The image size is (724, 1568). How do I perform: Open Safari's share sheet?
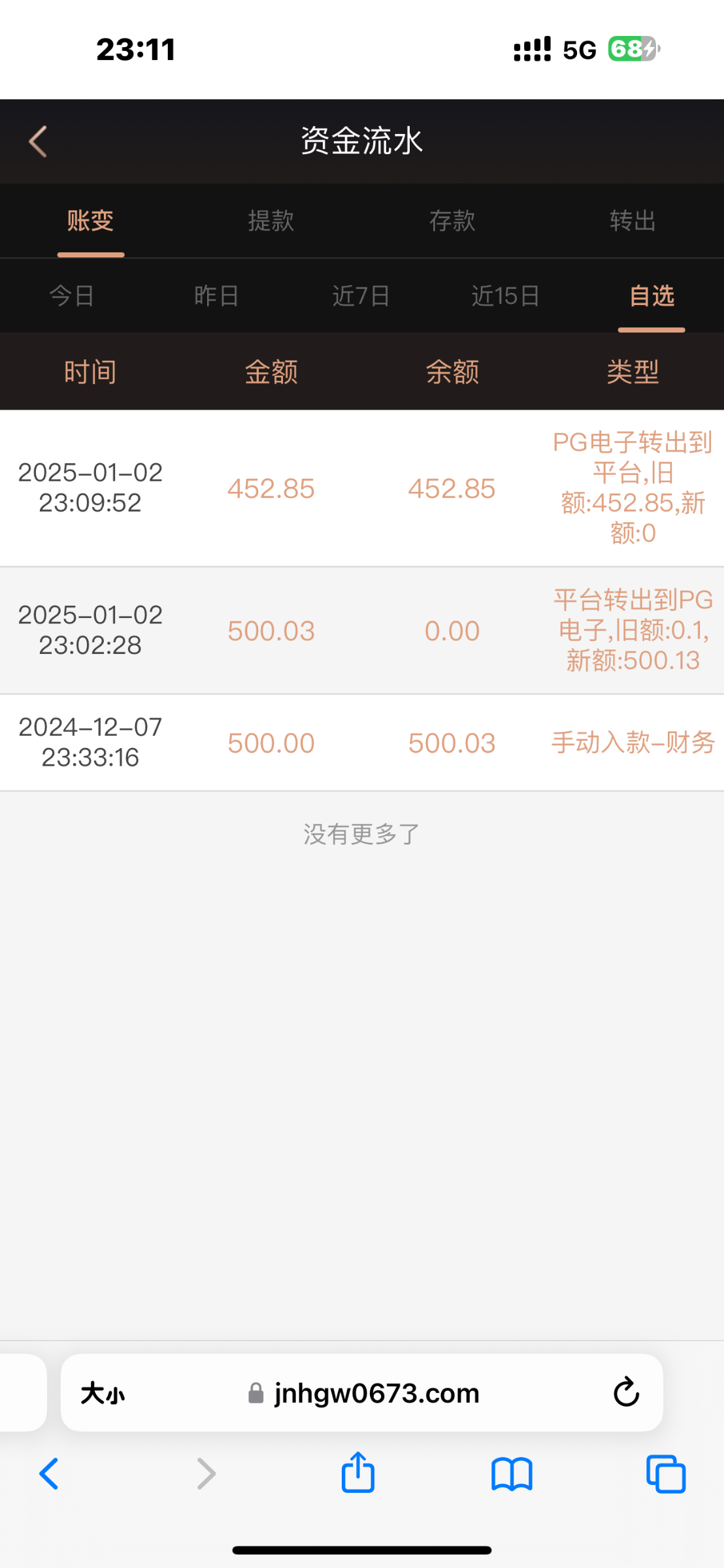358,1473
